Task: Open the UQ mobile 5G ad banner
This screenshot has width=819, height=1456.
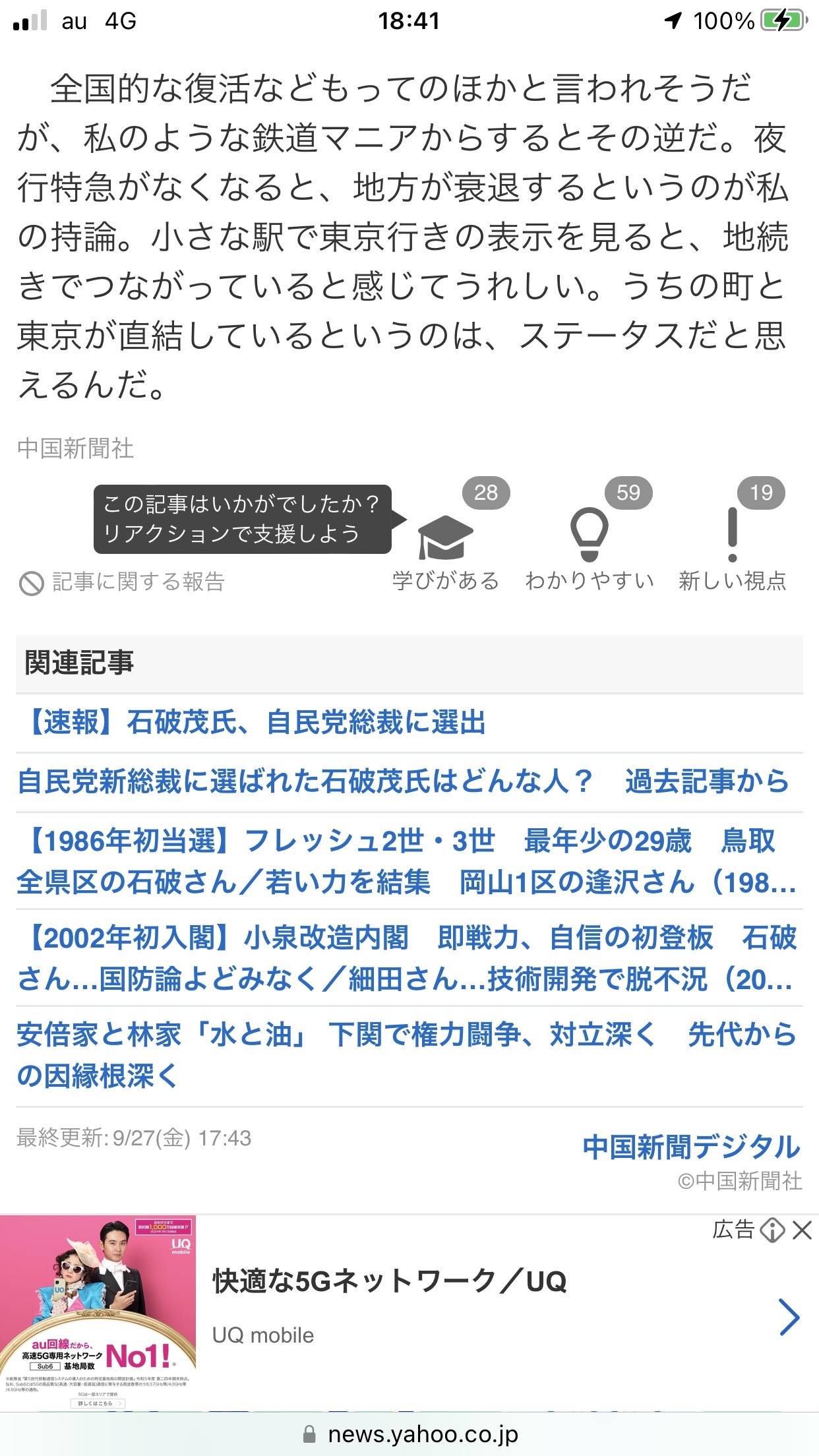Action: coord(409,1314)
